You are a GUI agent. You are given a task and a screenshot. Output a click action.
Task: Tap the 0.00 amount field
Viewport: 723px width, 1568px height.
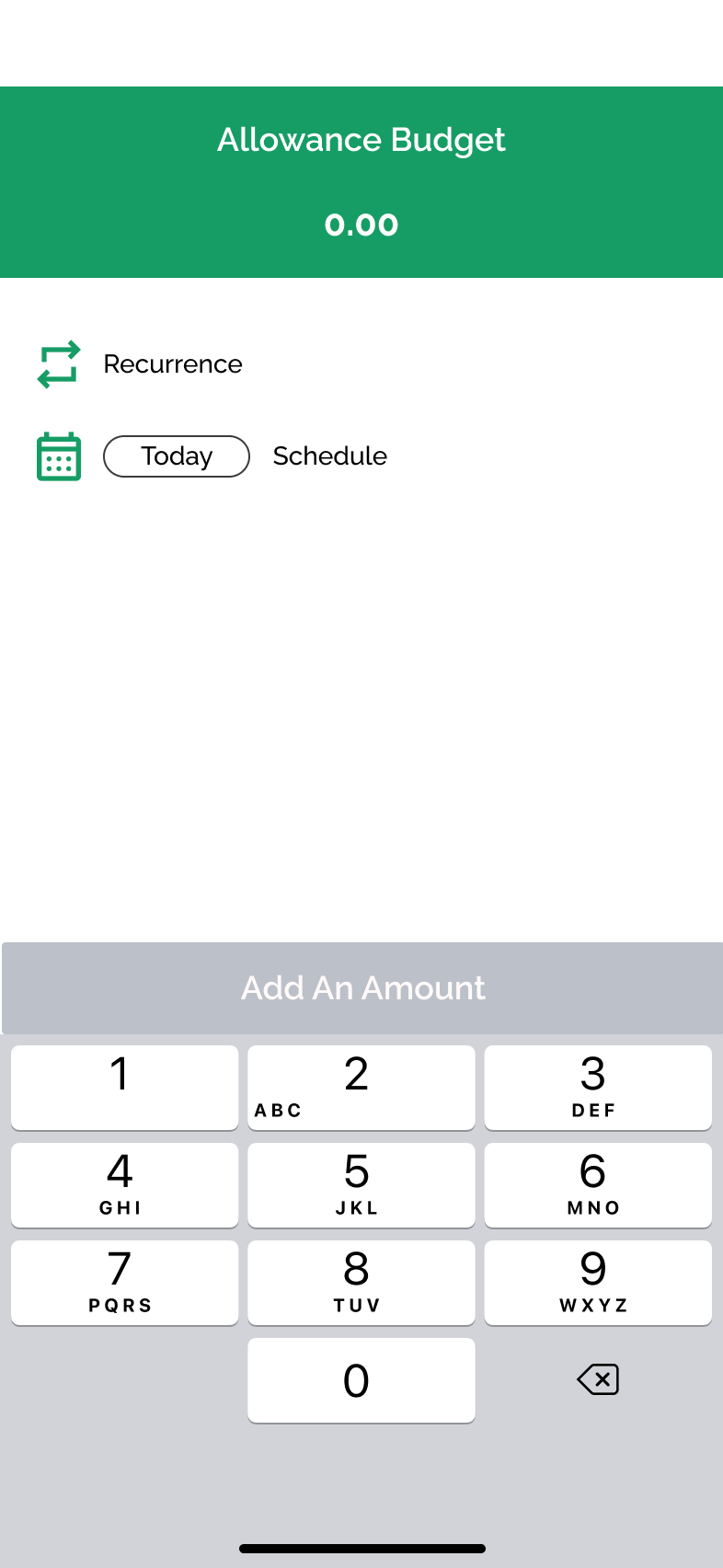[x=361, y=225]
